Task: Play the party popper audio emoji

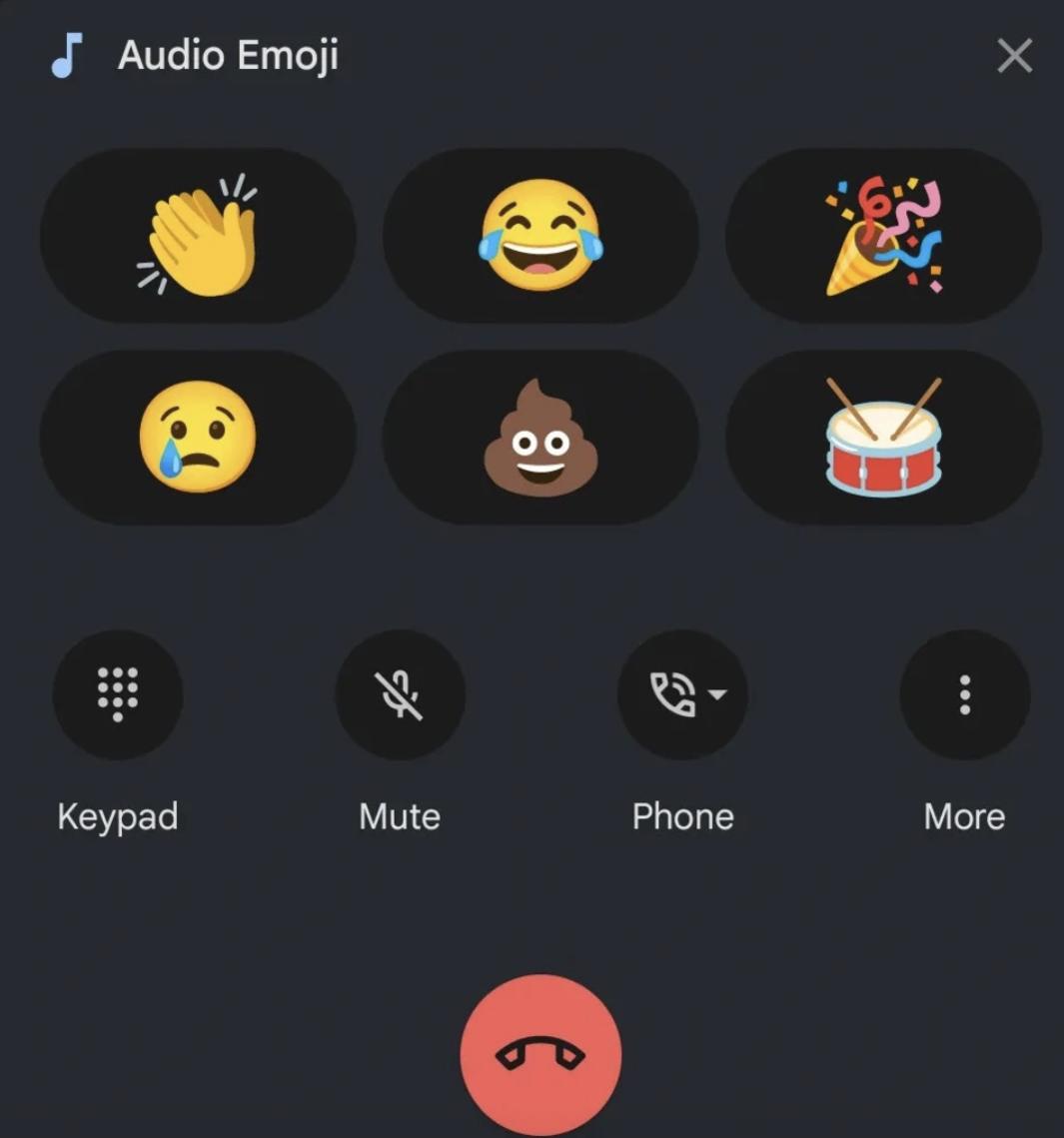Action: (883, 237)
